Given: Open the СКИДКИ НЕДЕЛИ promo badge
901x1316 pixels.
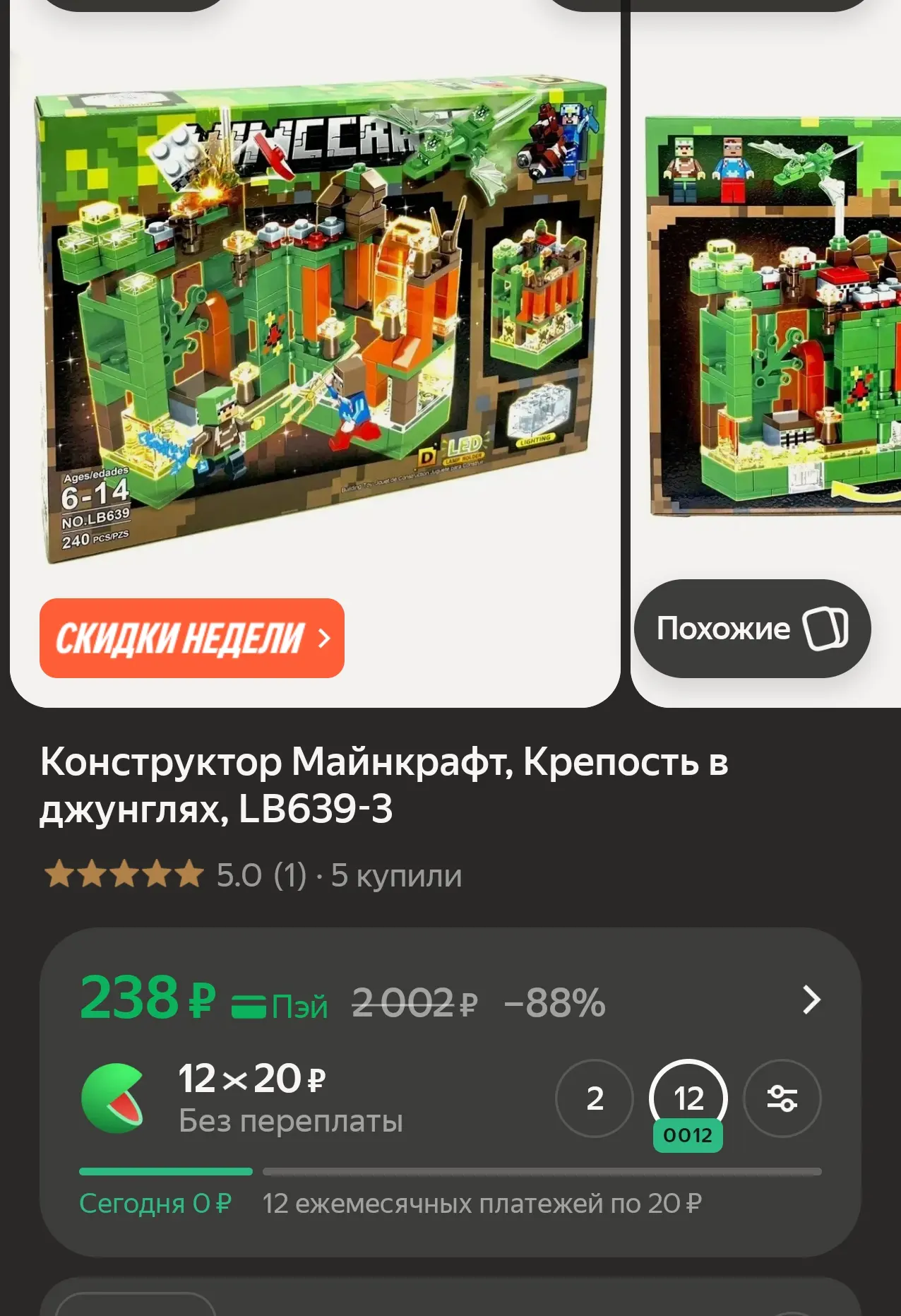Looking at the screenshot, I should point(192,638).
